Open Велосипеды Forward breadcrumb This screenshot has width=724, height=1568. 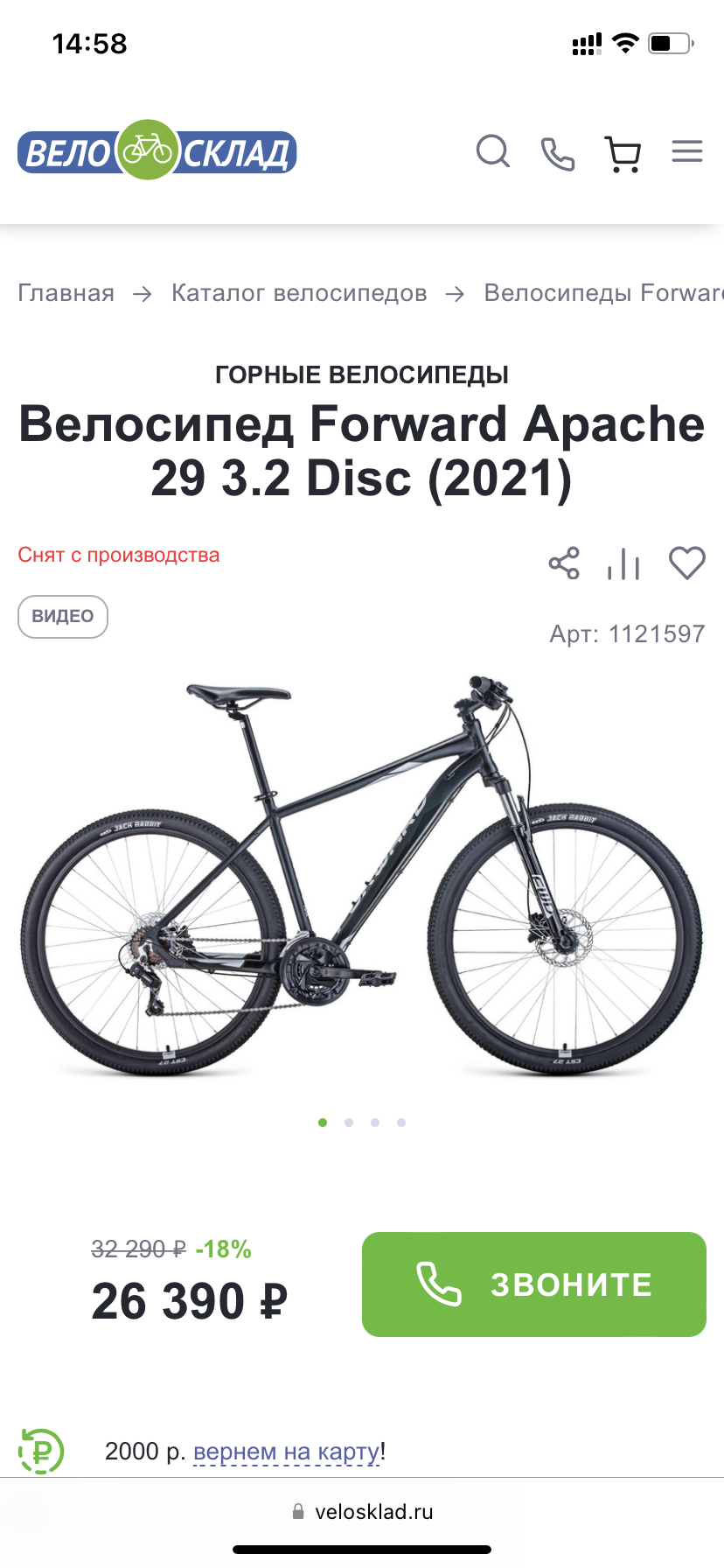click(603, 293)
